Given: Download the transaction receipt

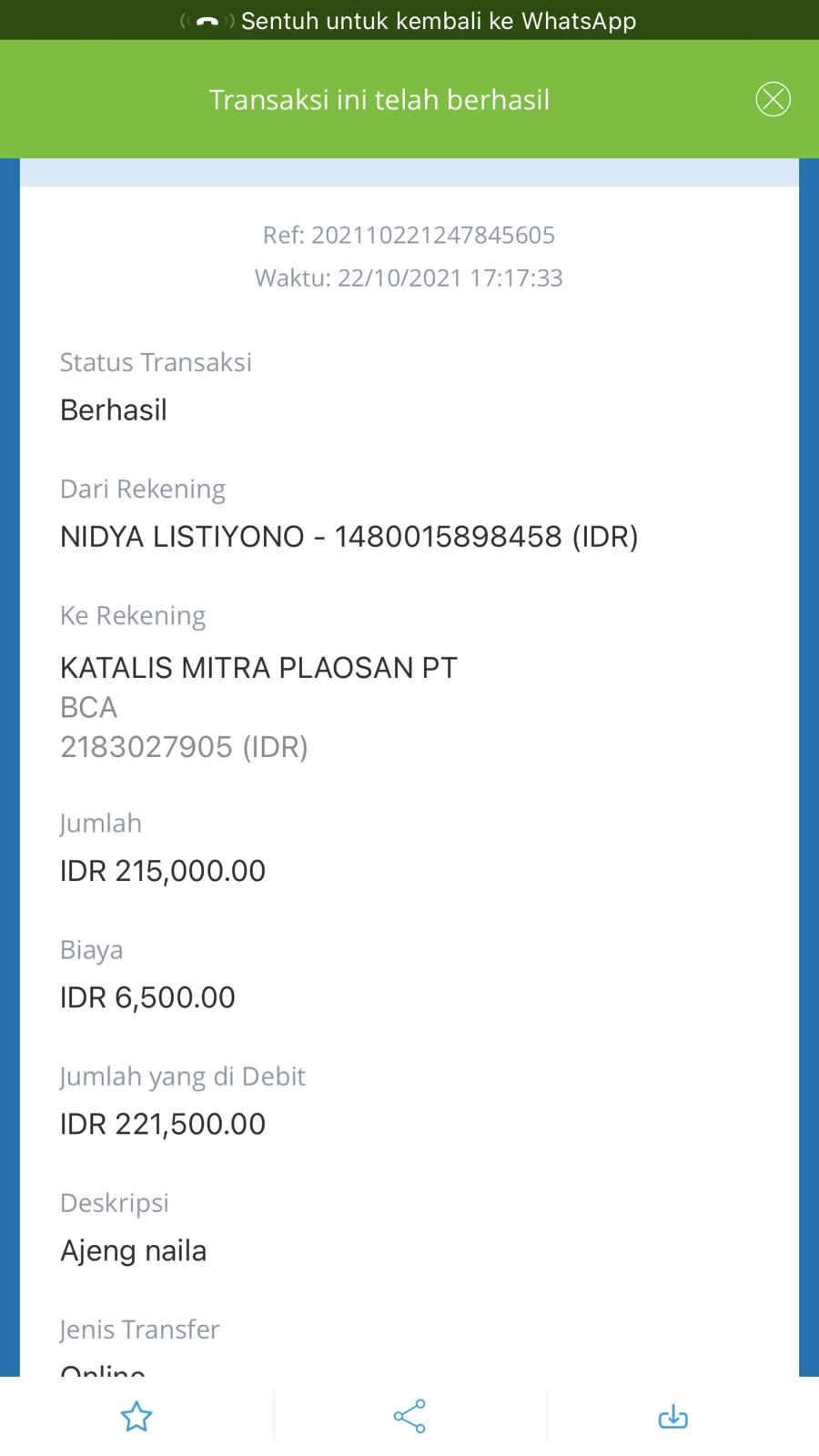Looking at the screenshot, I should tap(673, 1416).
